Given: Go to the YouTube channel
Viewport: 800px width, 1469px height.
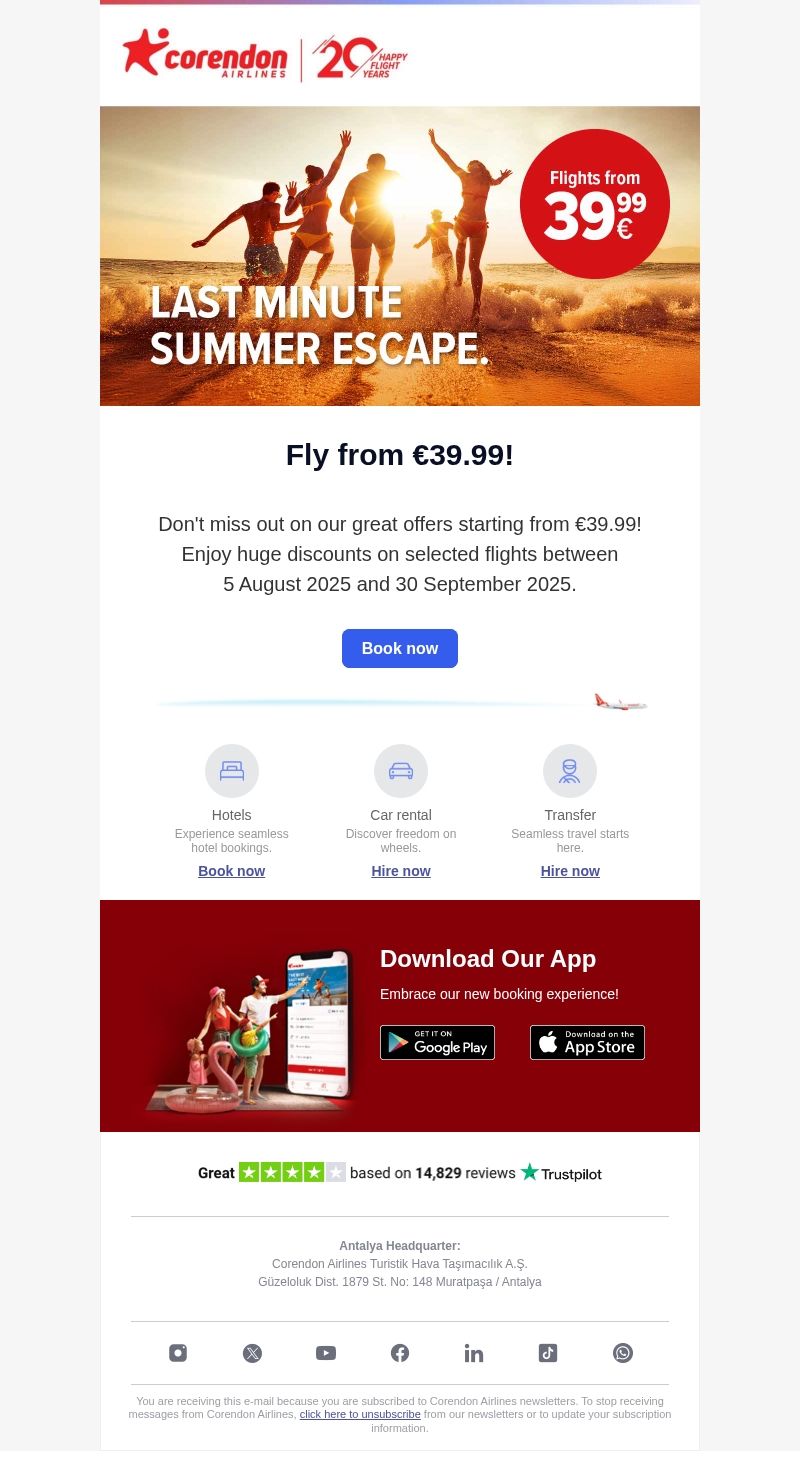Looking at the screenshot, I should [x=326, y=1353].
